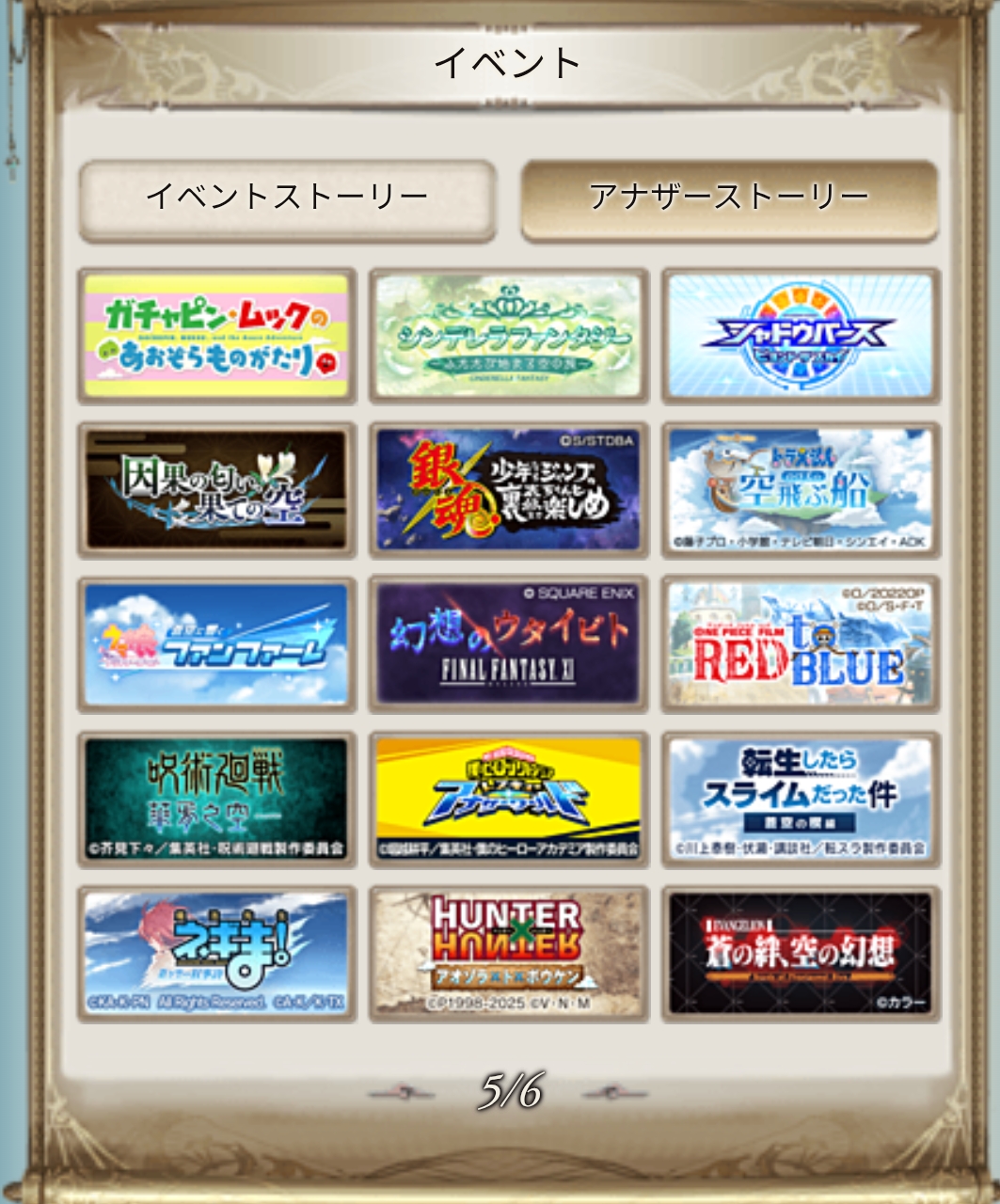The width and height of the screenshot is (1000, 1204).
Task: Open the 因果の匂い、果ての空 event
Action: tap(216, 490)
